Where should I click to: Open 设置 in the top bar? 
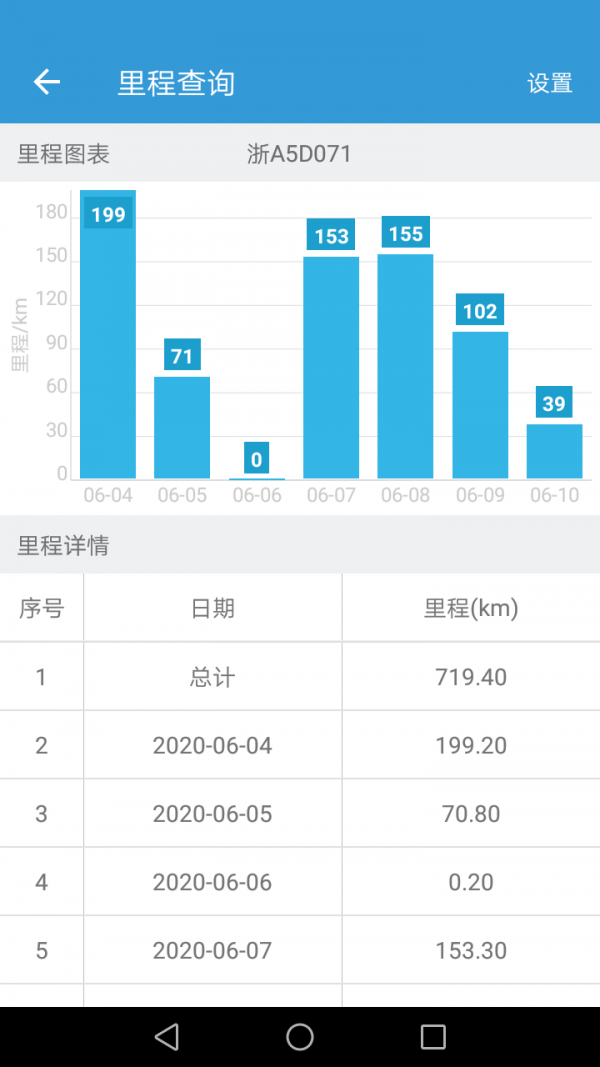(x=550, y=83)
